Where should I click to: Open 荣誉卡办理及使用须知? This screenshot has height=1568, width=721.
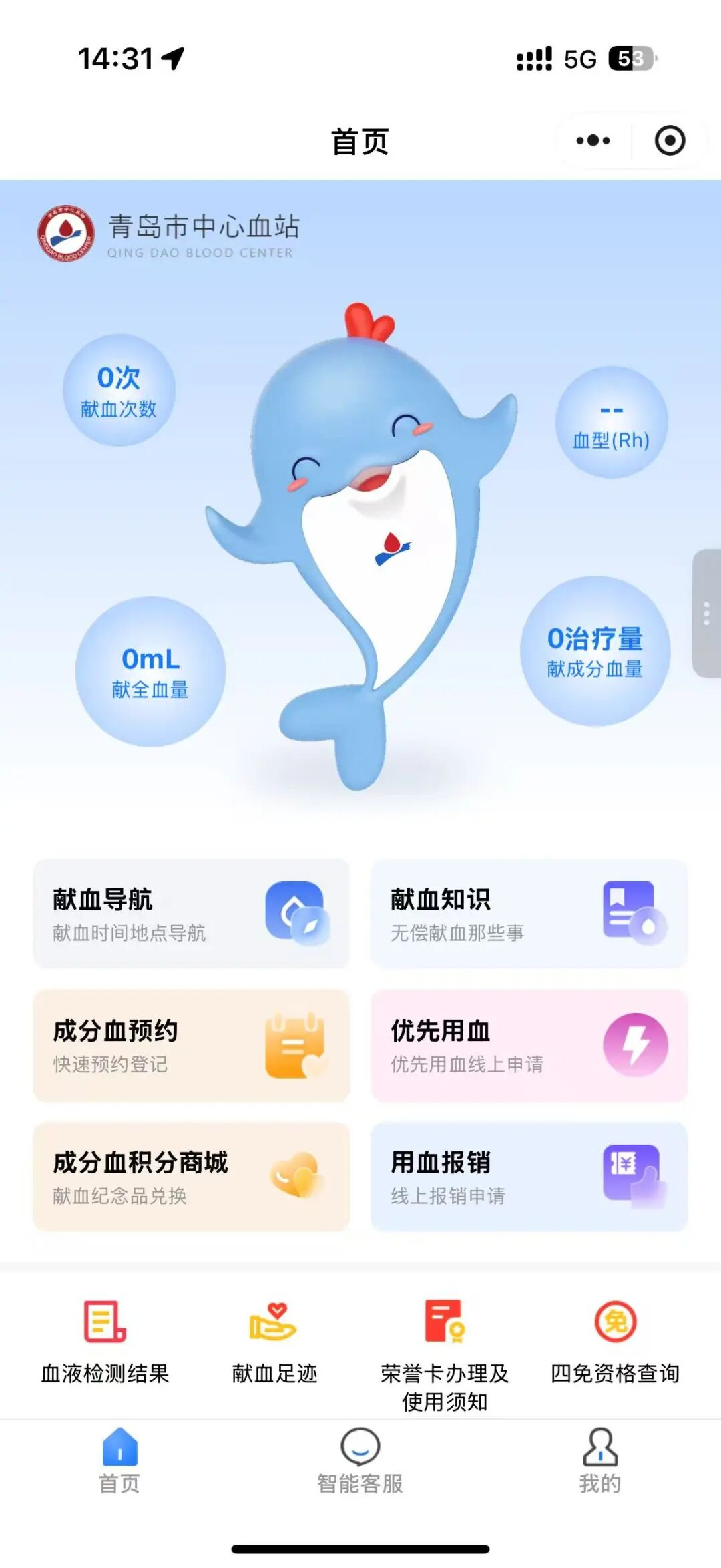click(445, 1352)
